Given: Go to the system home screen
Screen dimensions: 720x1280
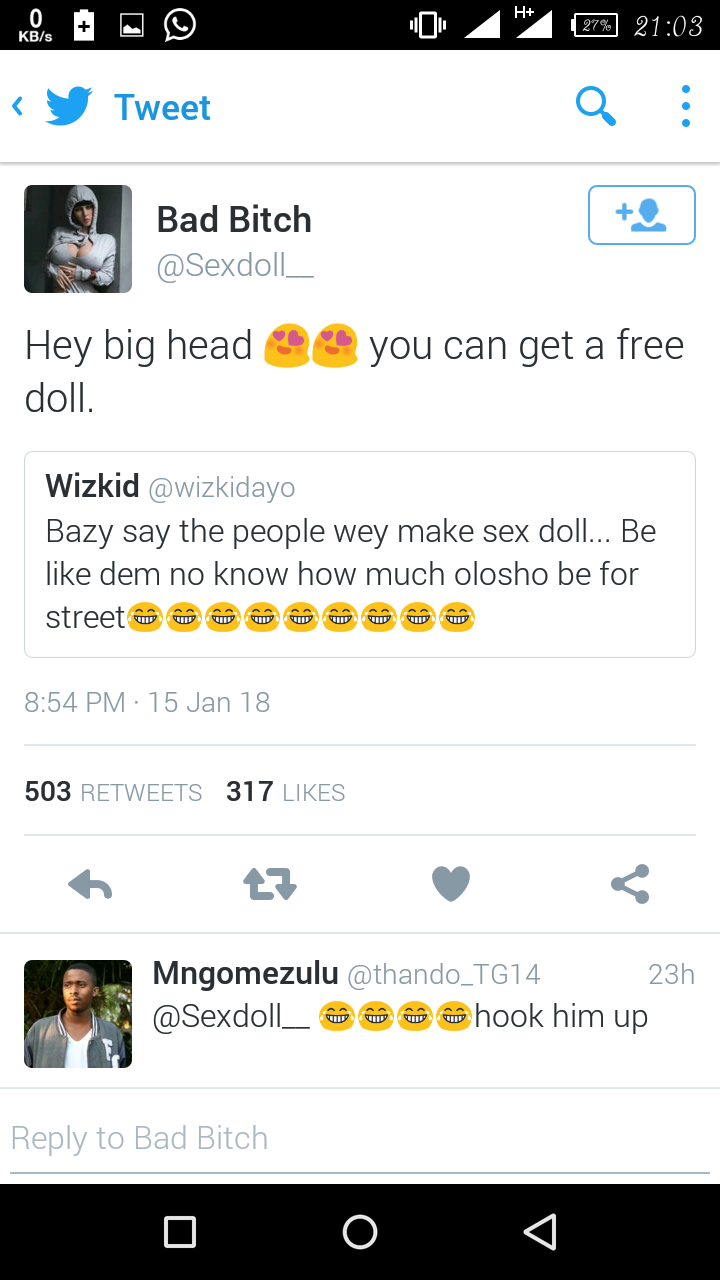Looking at the screenshot, I should click(359, 1232).
